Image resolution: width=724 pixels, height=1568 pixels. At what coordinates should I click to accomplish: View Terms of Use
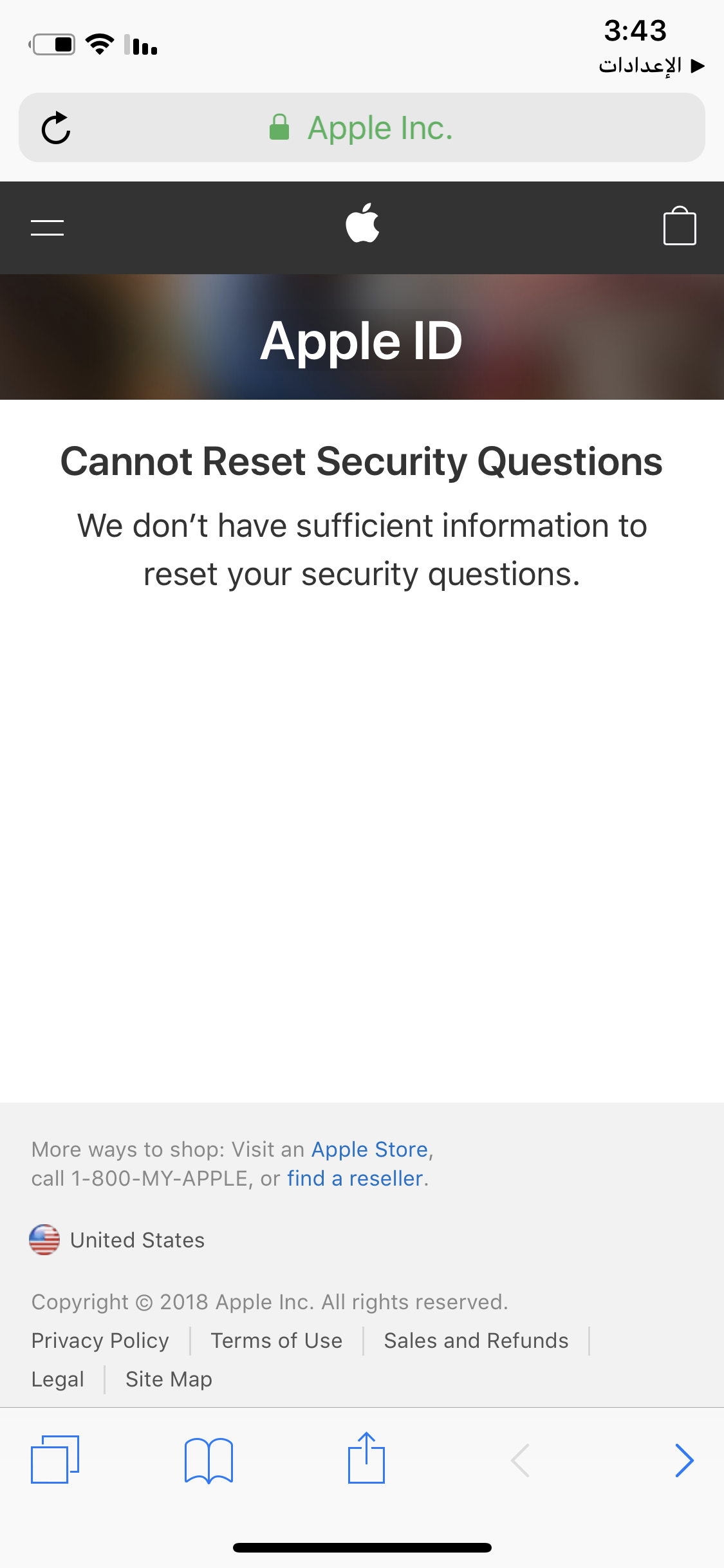277,1340
